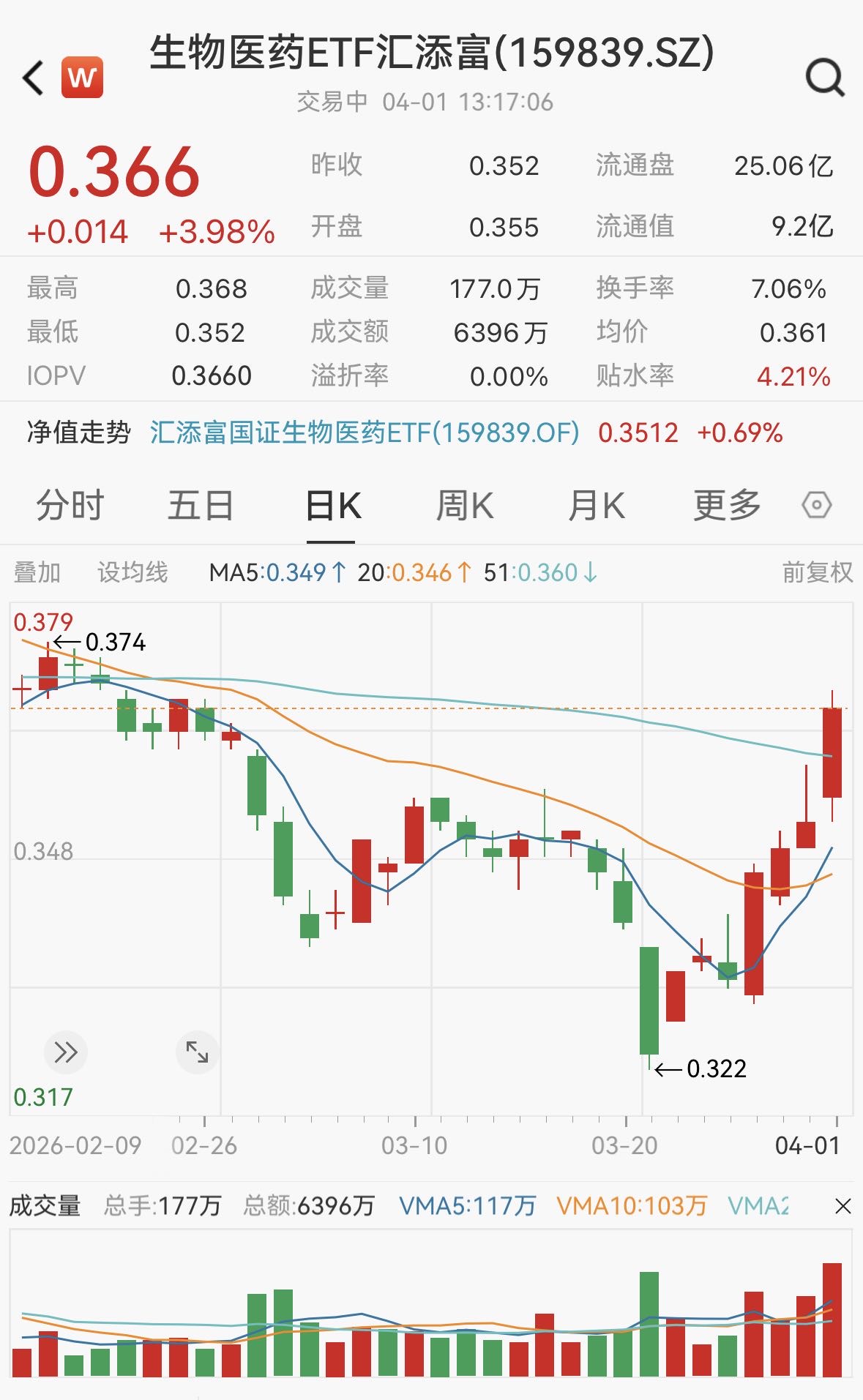Open search with the magnifier icon

[826, 78]
